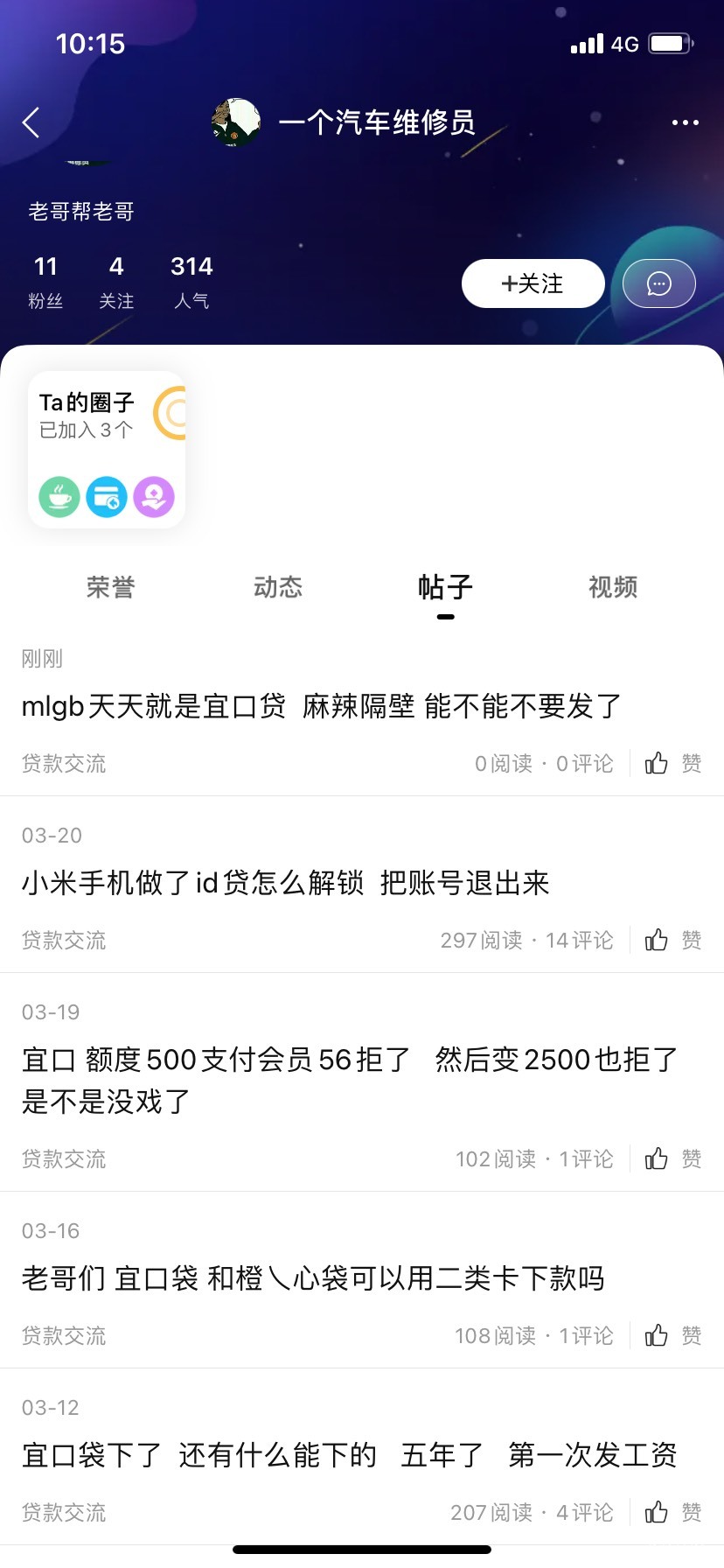The width and height of the screenshot is (724, 1568).
Task: Open the post '宜口 额度500支付会员56拒了'
Action: [350, 1080]
